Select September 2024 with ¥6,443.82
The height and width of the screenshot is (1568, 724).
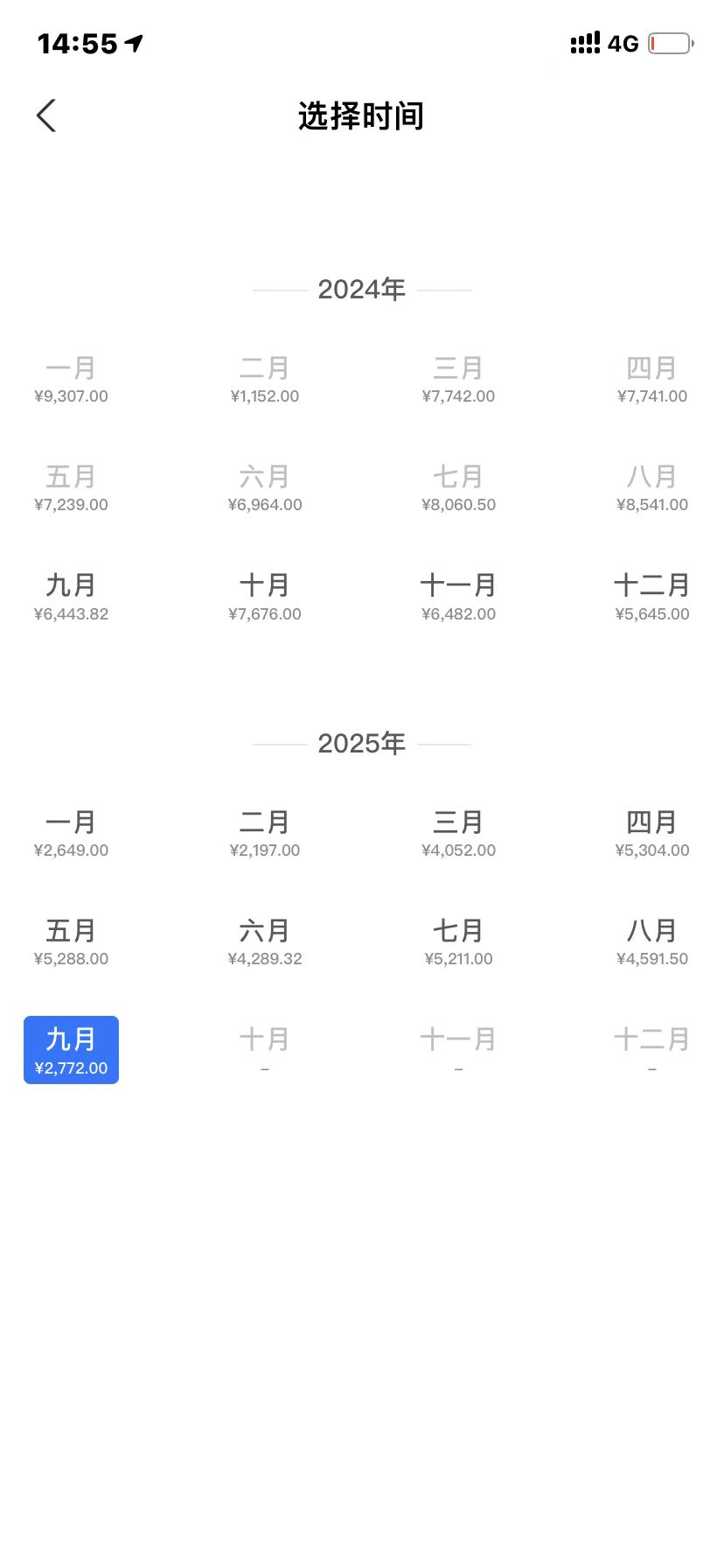(x=71, y=597)
